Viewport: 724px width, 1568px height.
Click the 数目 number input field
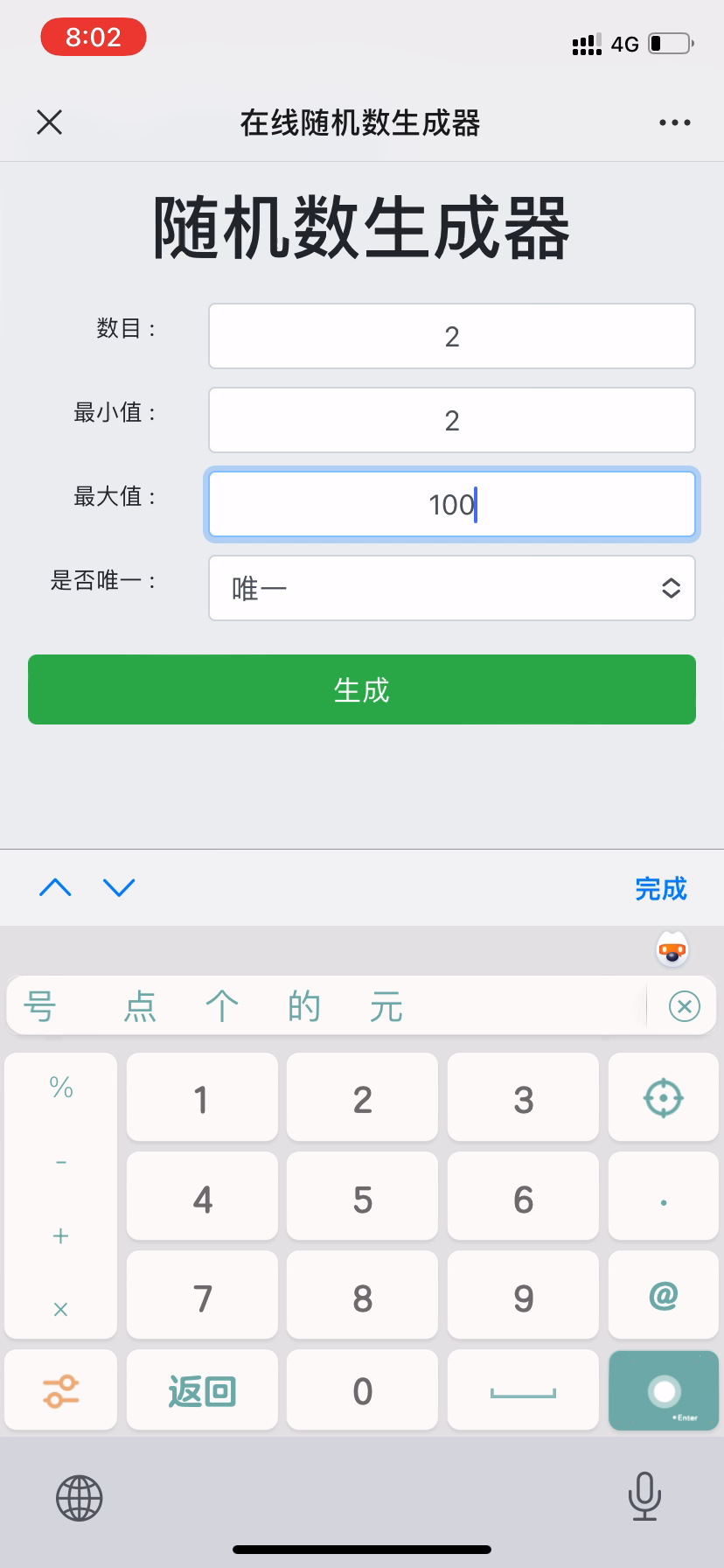451,336
